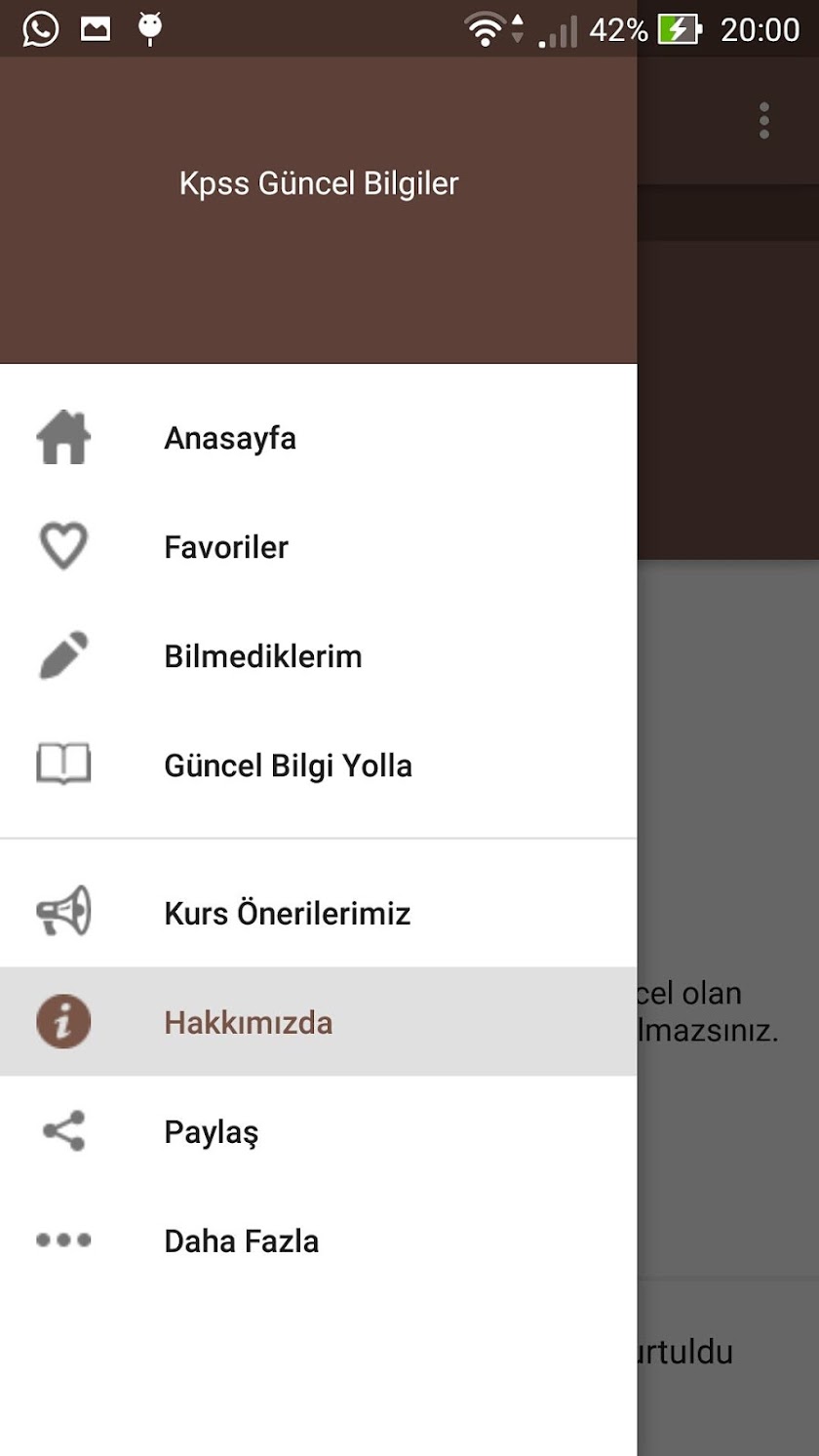Open Bilmediklerim section
This screenshot has width=819, height=1456.
tap(263, 657)
